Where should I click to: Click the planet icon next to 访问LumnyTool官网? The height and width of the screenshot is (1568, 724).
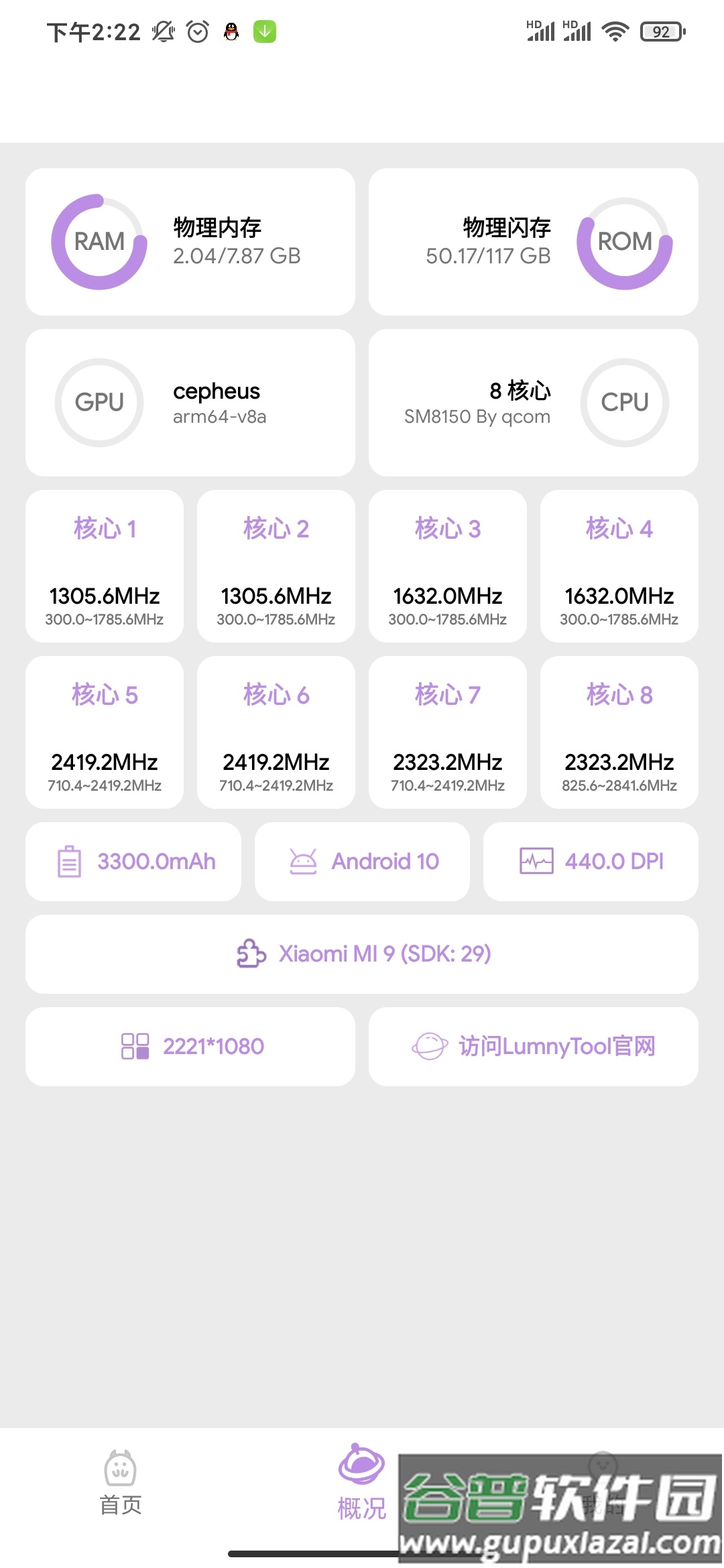pyautogui.click(x=431, y=1046)
